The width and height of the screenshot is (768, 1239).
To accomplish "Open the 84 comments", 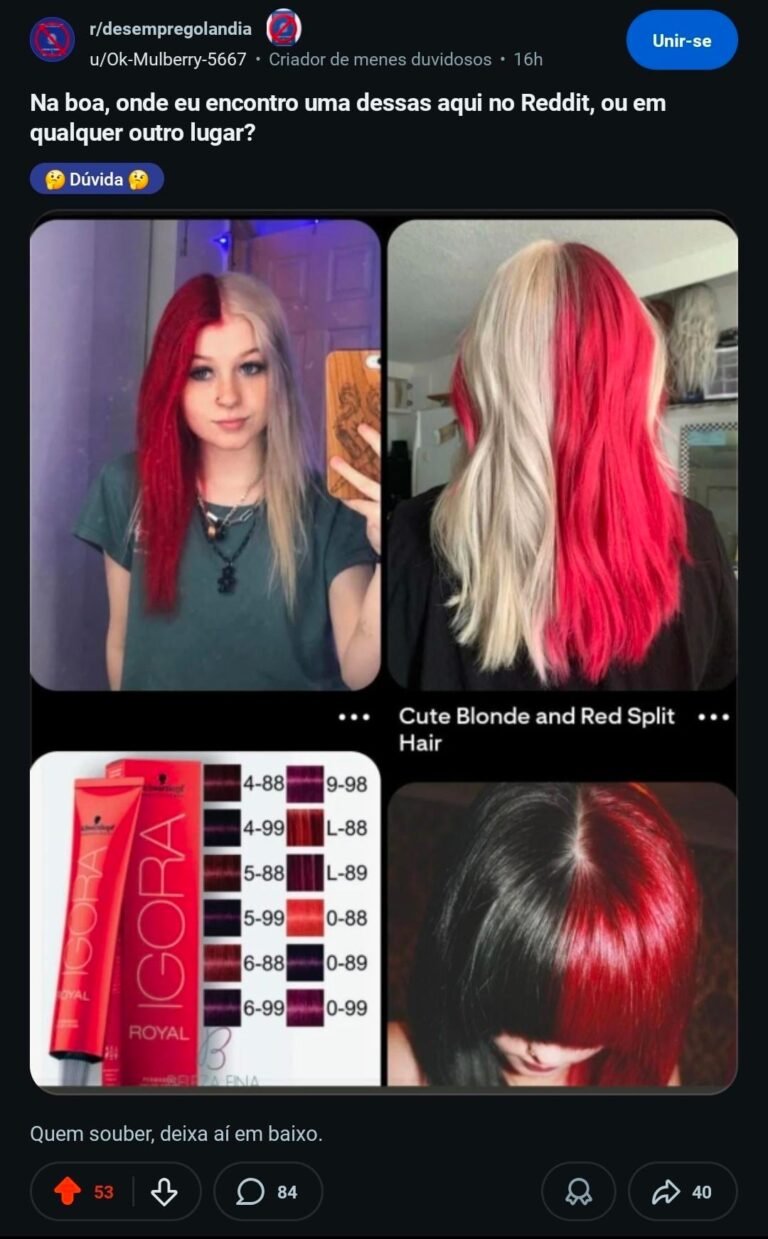I will tap(268, 1191).
